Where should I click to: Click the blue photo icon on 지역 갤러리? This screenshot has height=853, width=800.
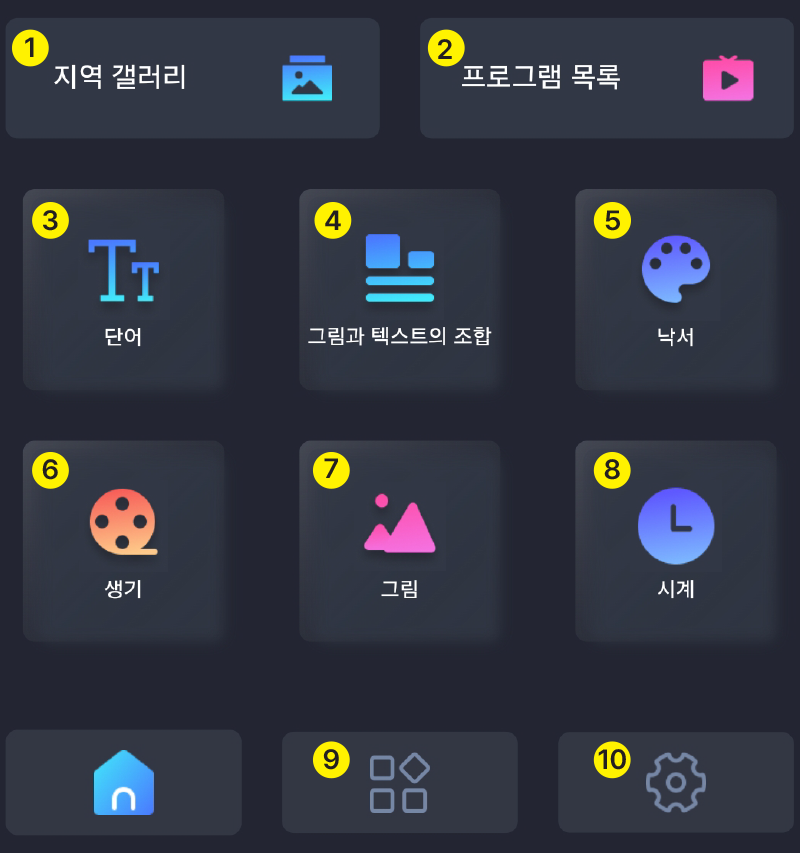[x=309, y=77]
